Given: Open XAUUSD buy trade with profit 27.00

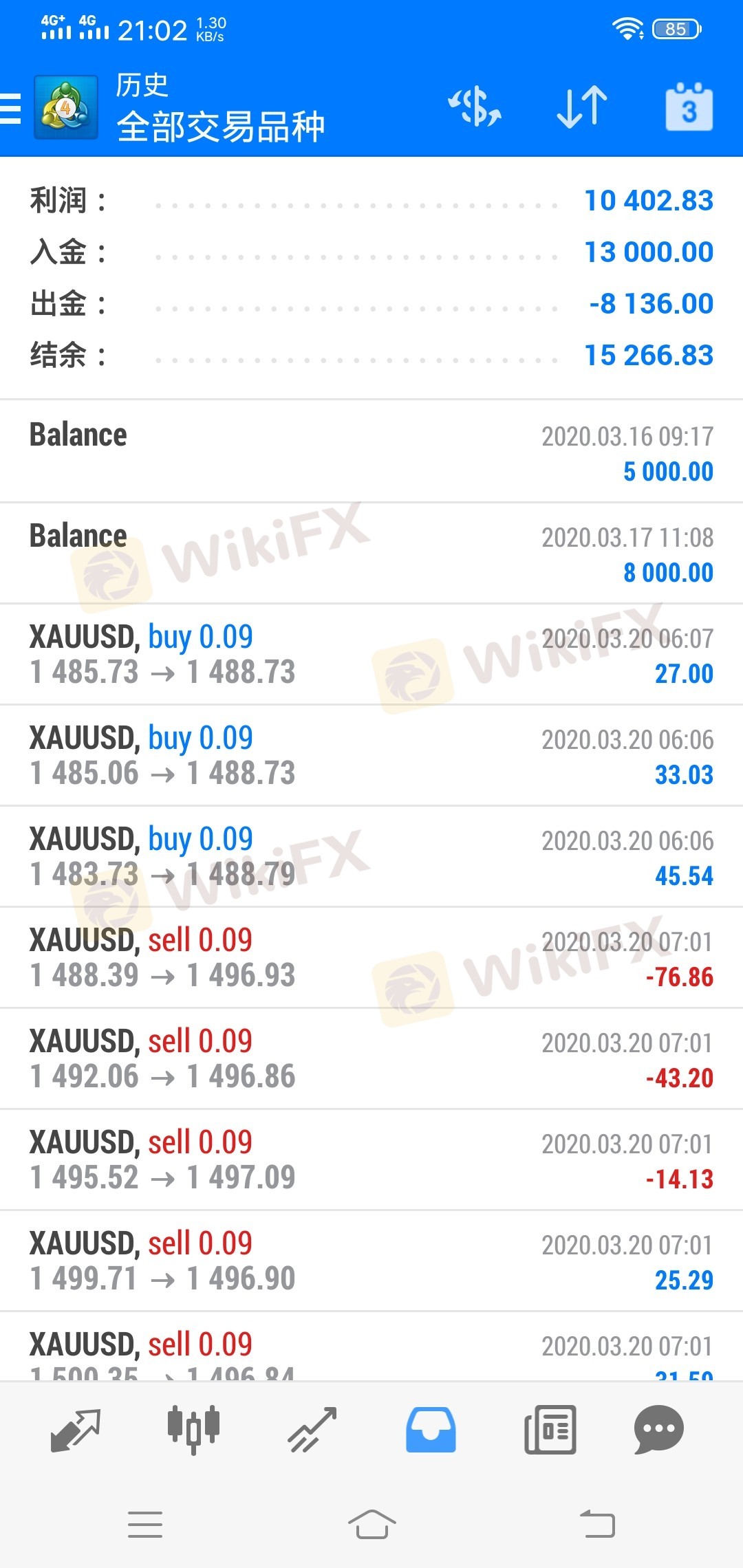Looking at the screenshot, I should pyautogui.click(x=371, y=654).
